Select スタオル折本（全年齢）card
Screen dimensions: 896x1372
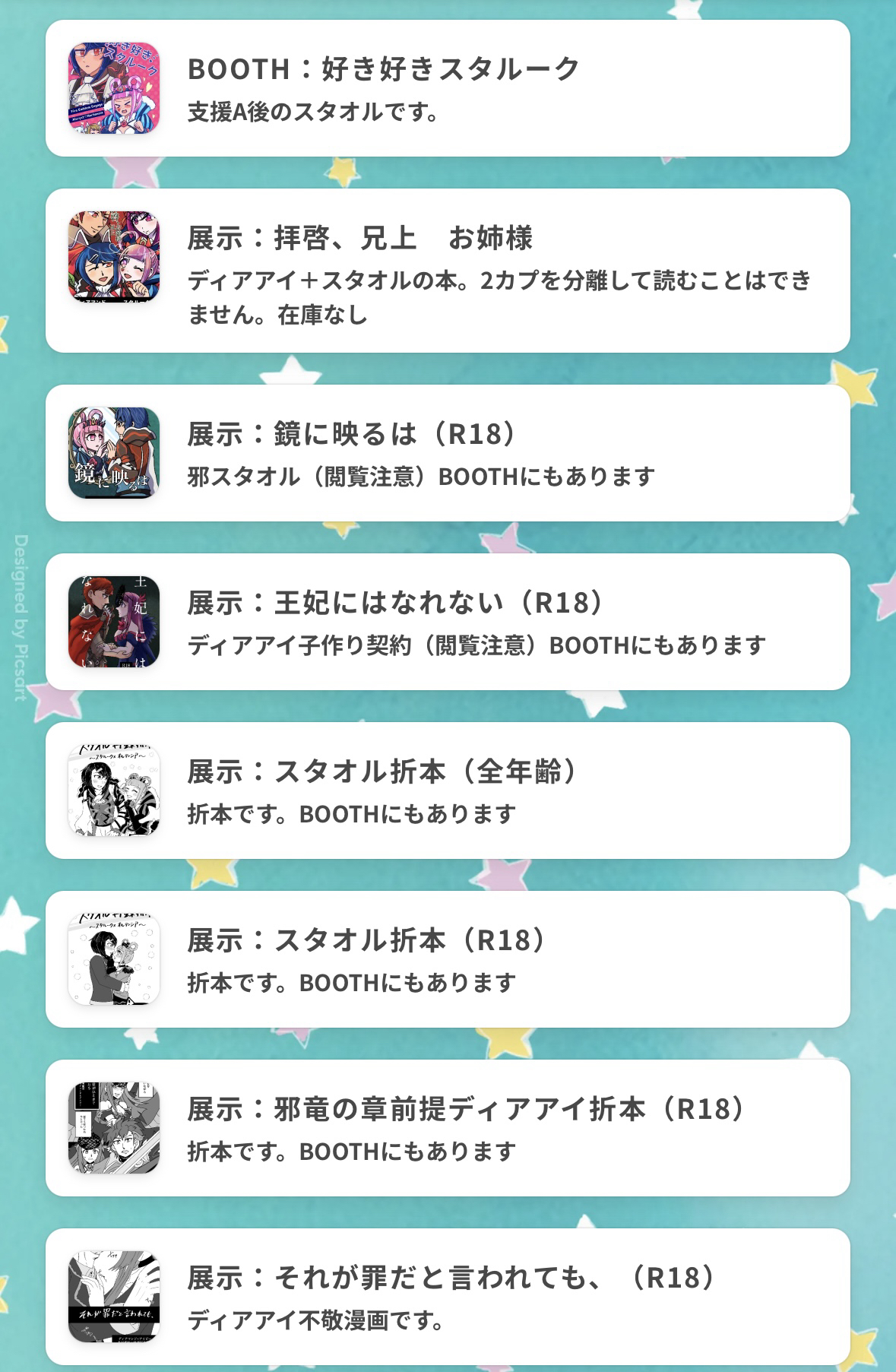click(447, 791)
